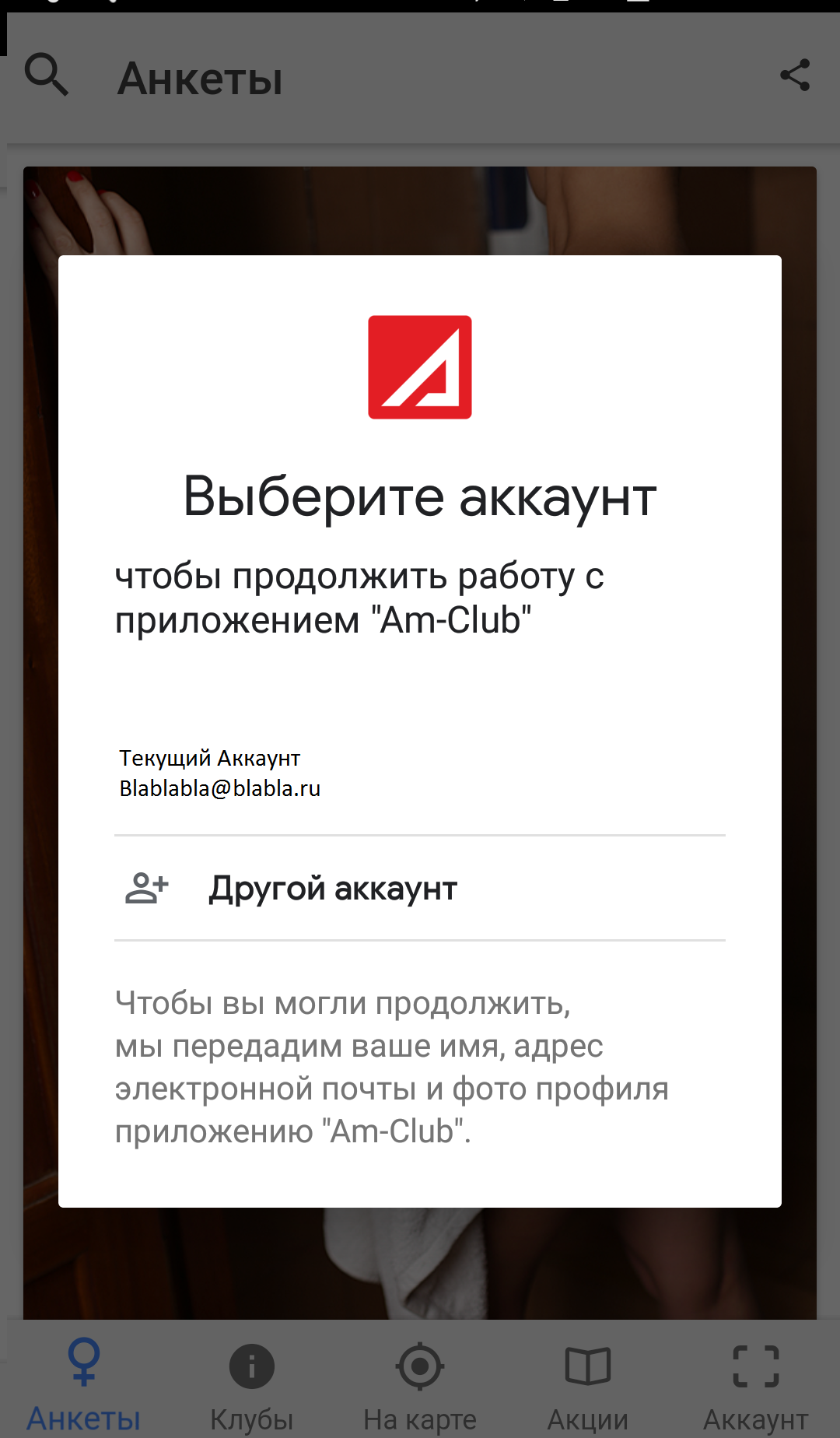The height and width of the screenshot is (1438, 840).
Task: Select the Blablabla@blabla.ru current account
Action: click(x=220, y=773)
